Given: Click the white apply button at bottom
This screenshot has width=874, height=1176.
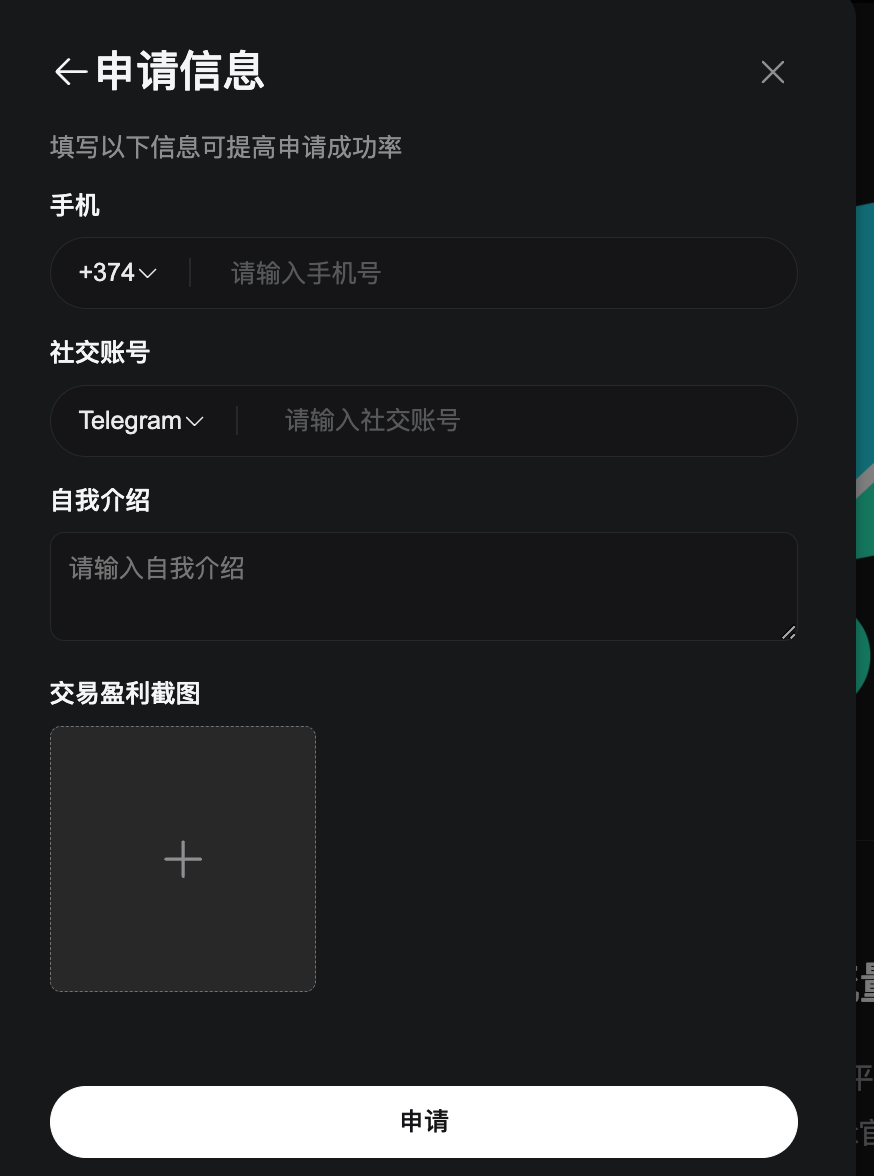Looking at the screenshot, I should click(423, 1121).
